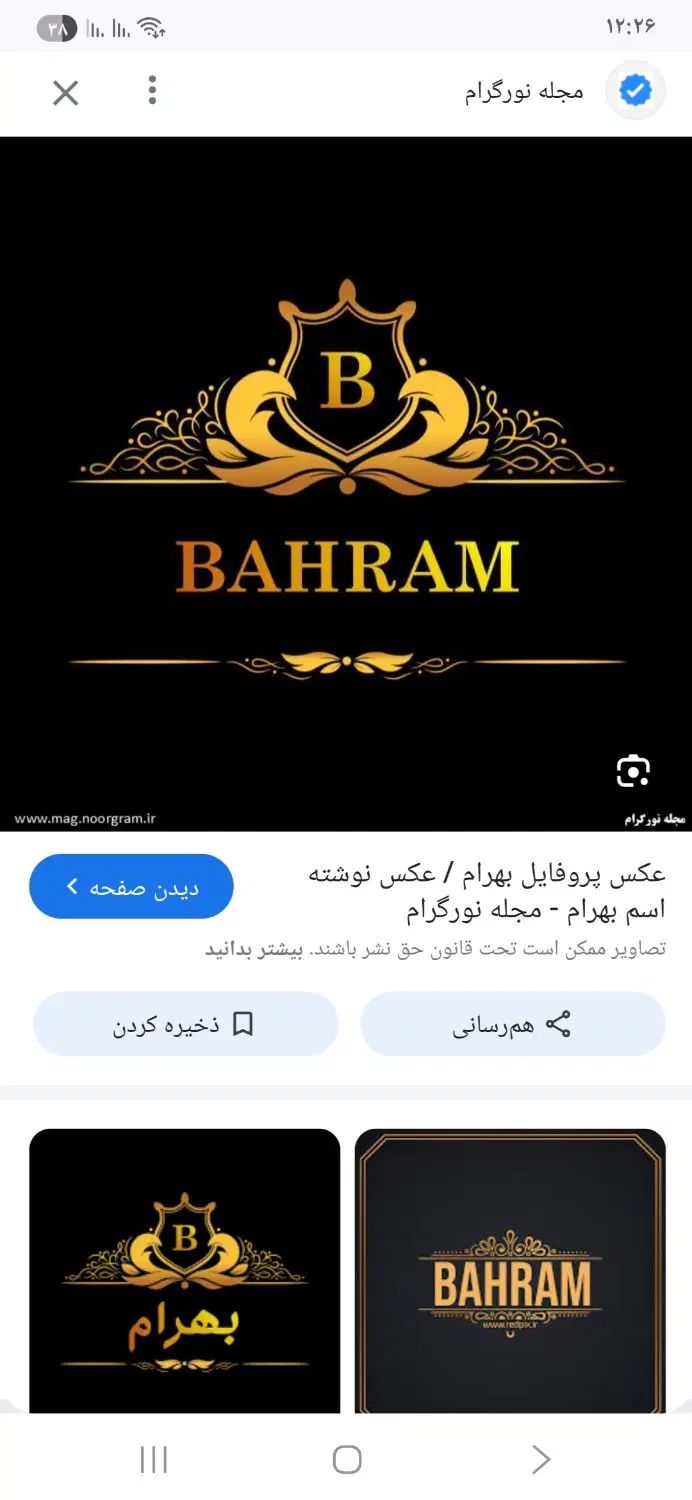Tap the blue دیدن صفحه (visit page) button
Screen dimensions: 692x1500
click(x=131, y=887)
